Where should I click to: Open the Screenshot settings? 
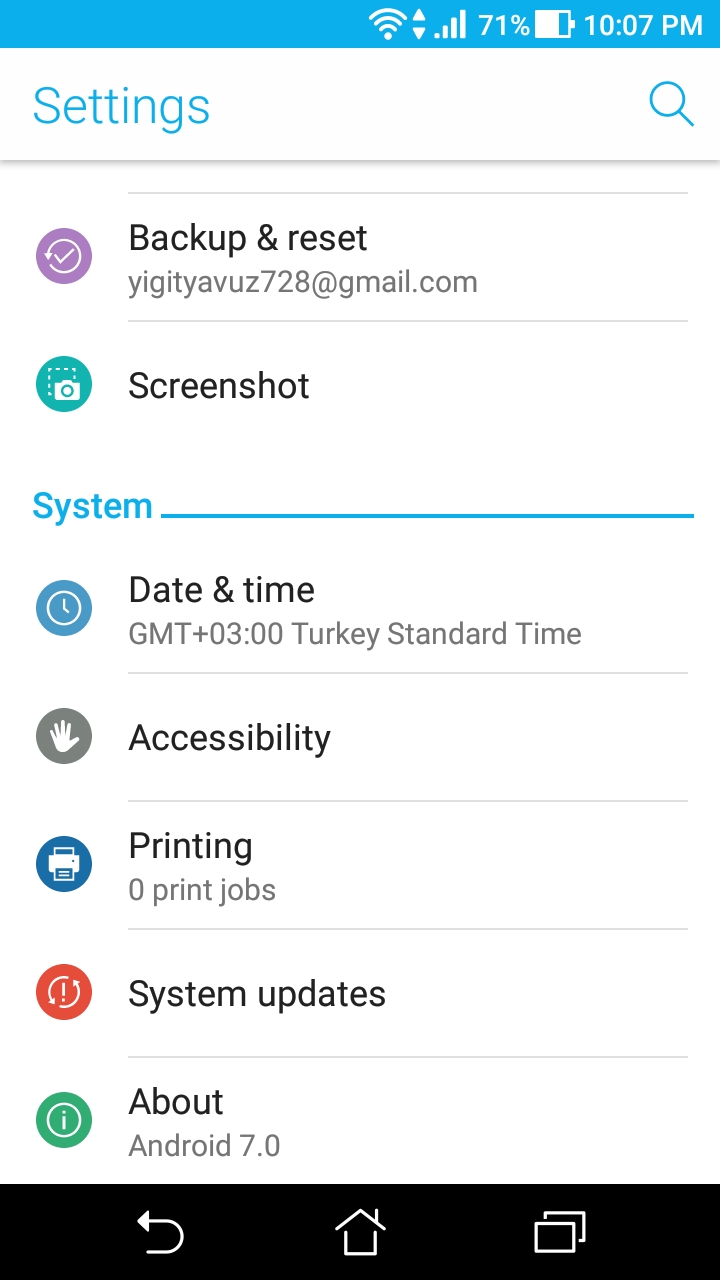[x=360, y=386]
